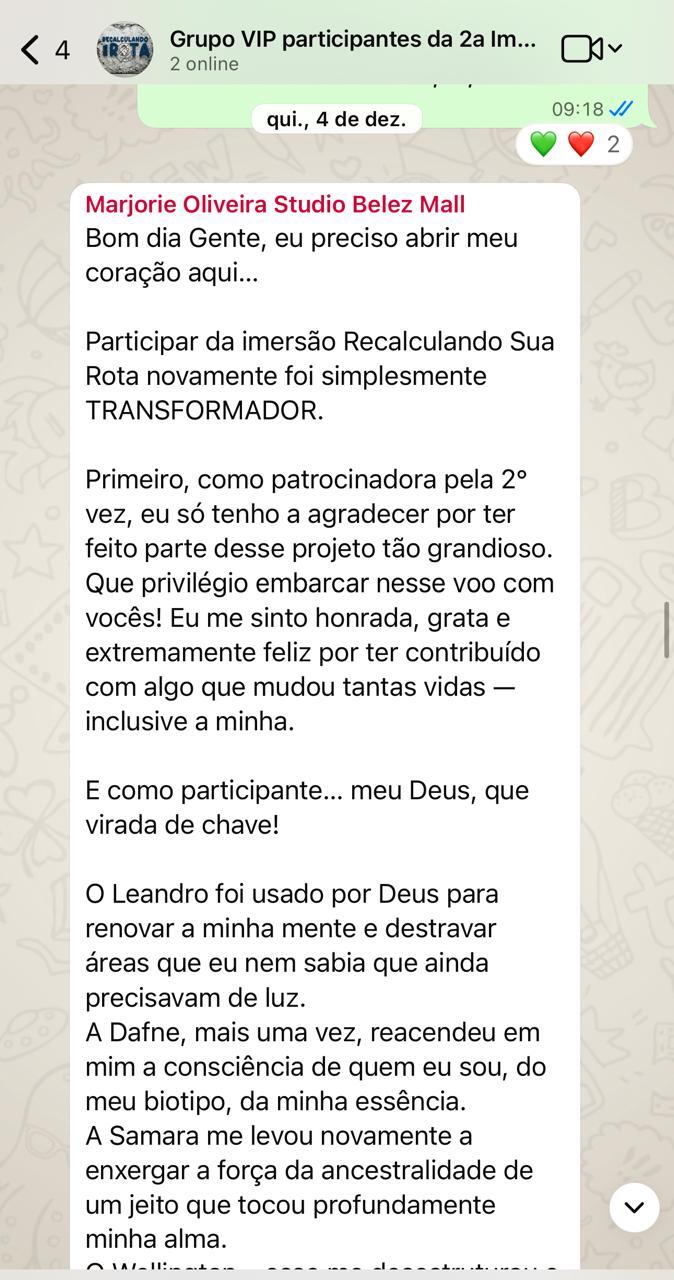Open Marjorie Oliveira Studio Belez Mall's contact
Image resolution: width=674 pixels, height=1280 pixels.
pos(275,205)
